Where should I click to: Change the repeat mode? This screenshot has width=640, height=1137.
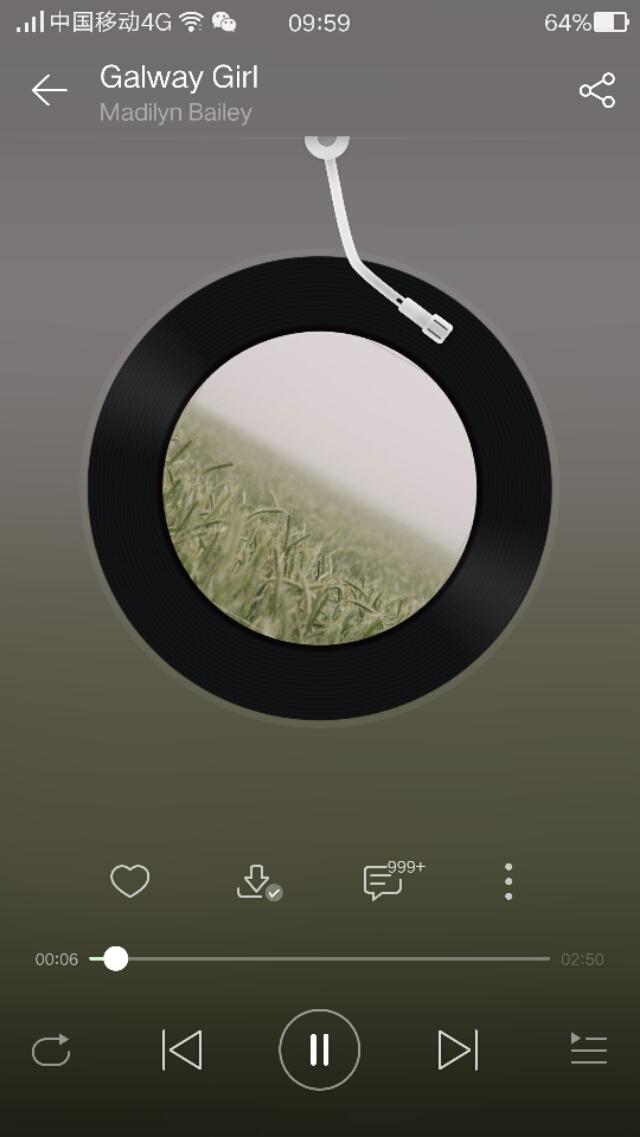click(51, 1050)
